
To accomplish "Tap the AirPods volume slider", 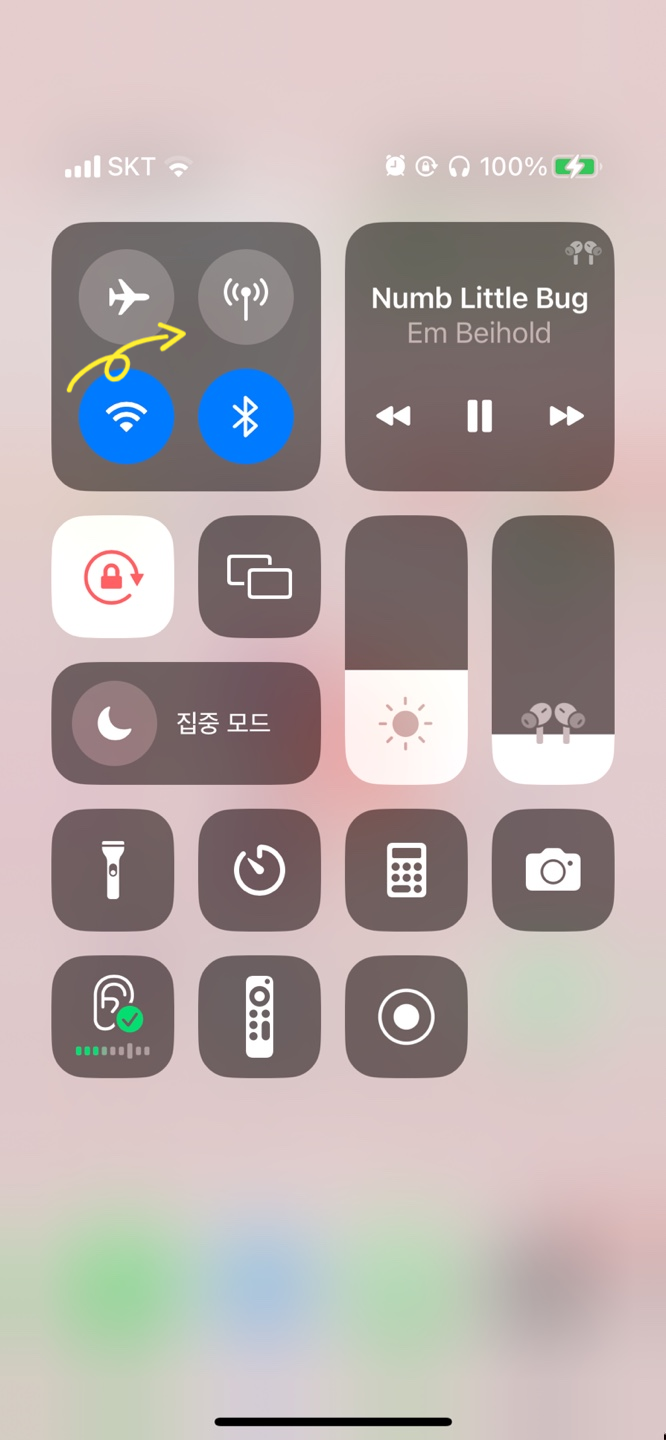I will click(x=553, y=650).
